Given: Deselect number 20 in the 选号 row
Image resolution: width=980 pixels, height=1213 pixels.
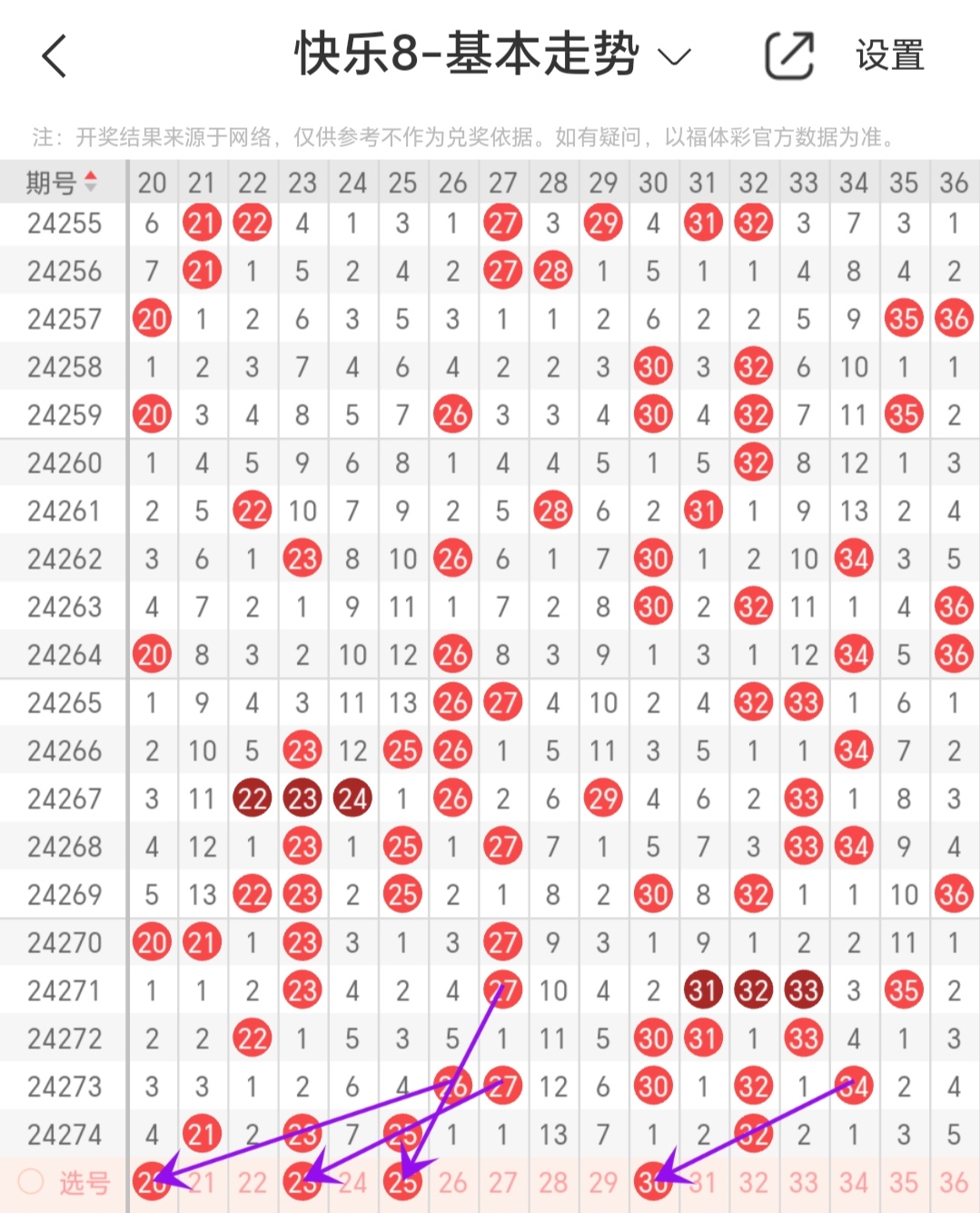Looking at the screenshot, I should 152,1182.
